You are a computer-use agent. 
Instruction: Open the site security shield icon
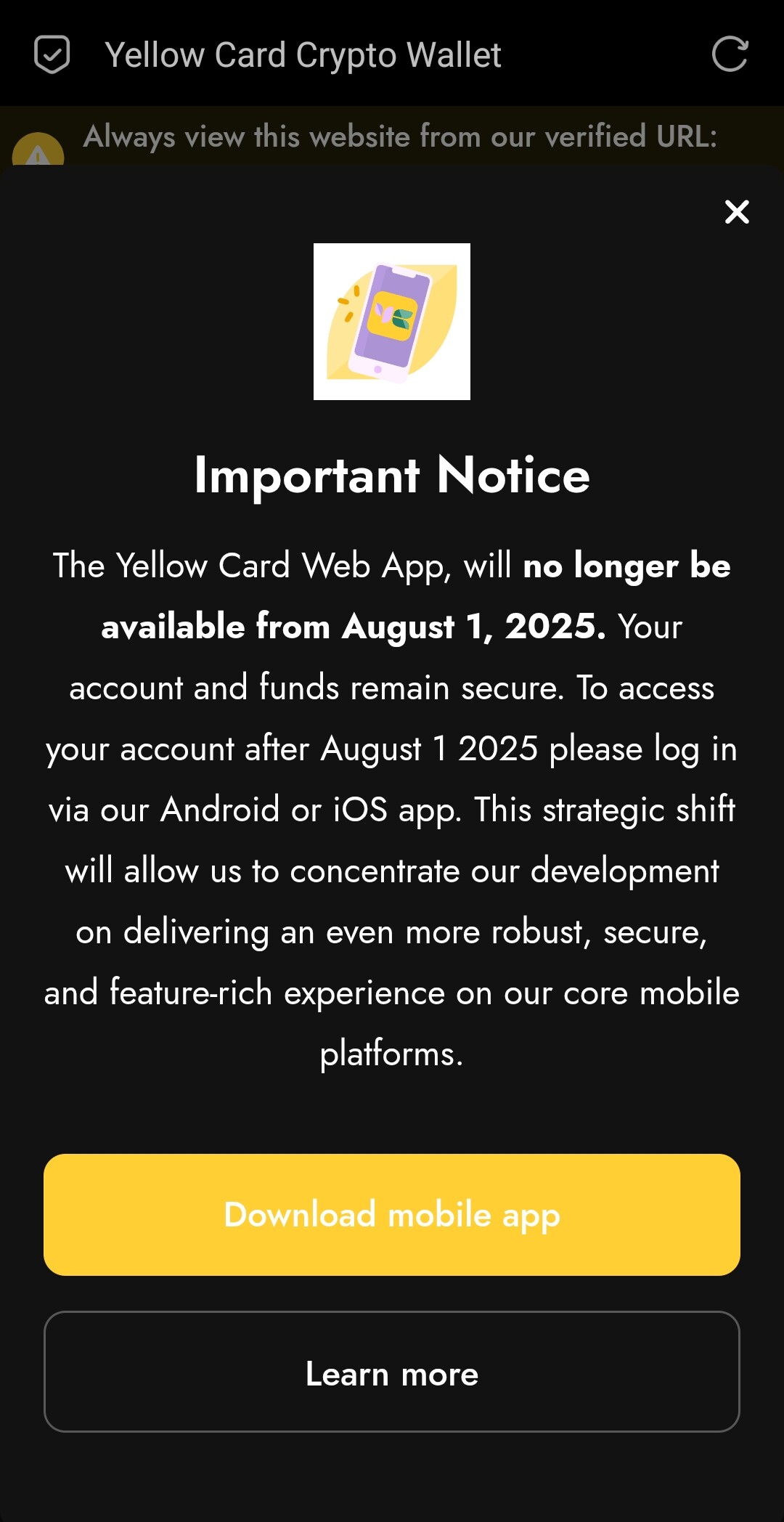(52, 54)
